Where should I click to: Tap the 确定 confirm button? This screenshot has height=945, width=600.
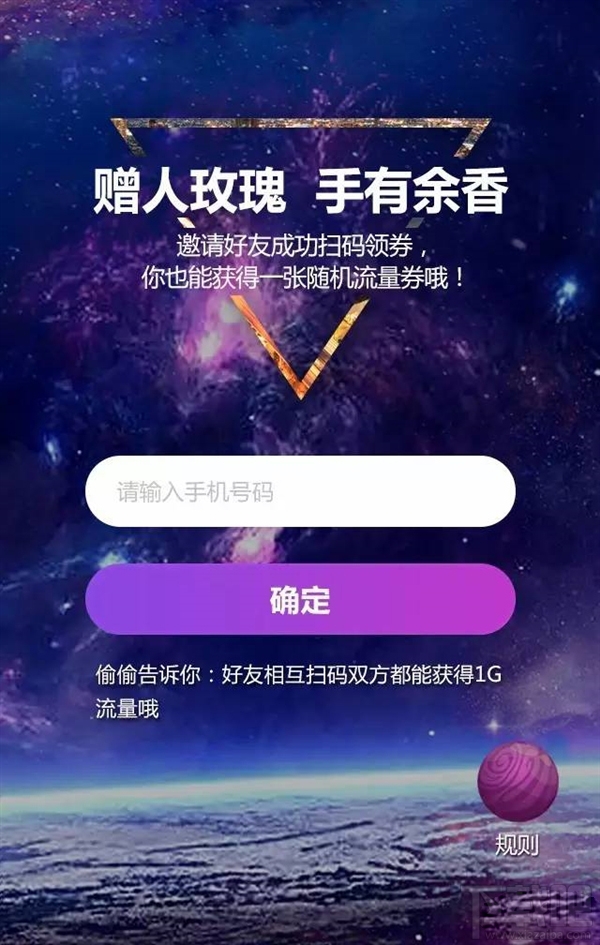click(x=300, y=600)
